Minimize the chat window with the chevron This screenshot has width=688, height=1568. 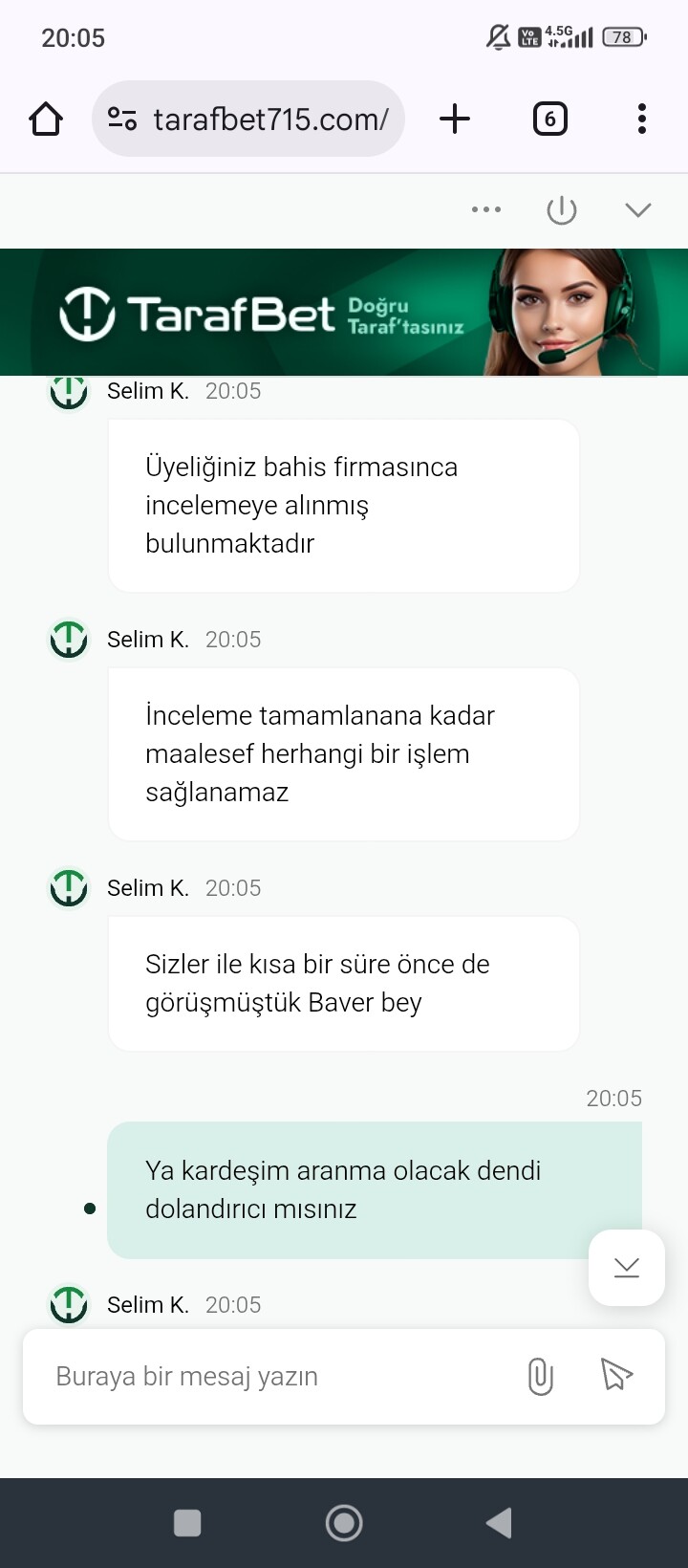pos(638,209)
